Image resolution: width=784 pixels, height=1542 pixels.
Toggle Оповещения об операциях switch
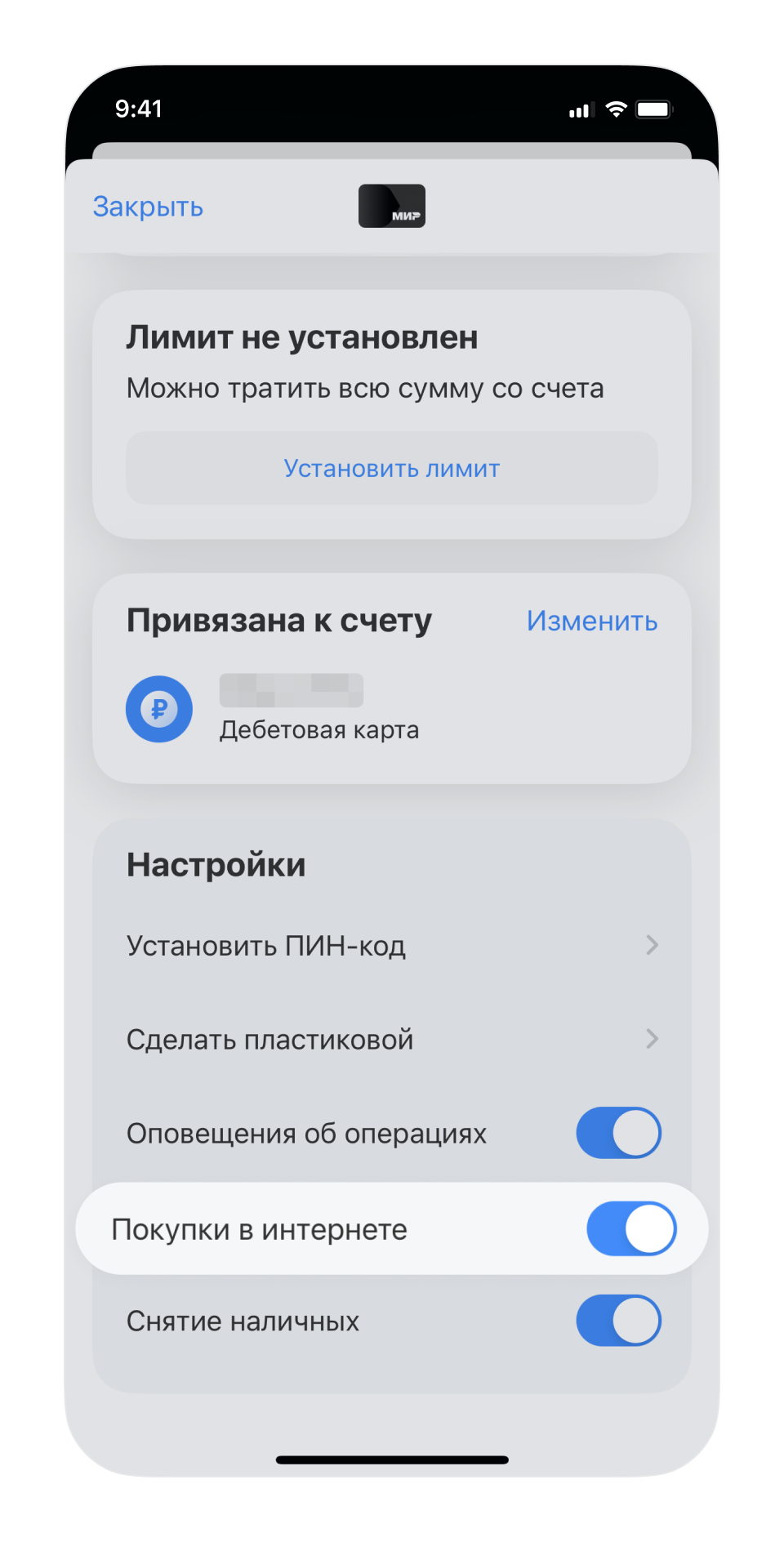click(x=618, y=1133)
